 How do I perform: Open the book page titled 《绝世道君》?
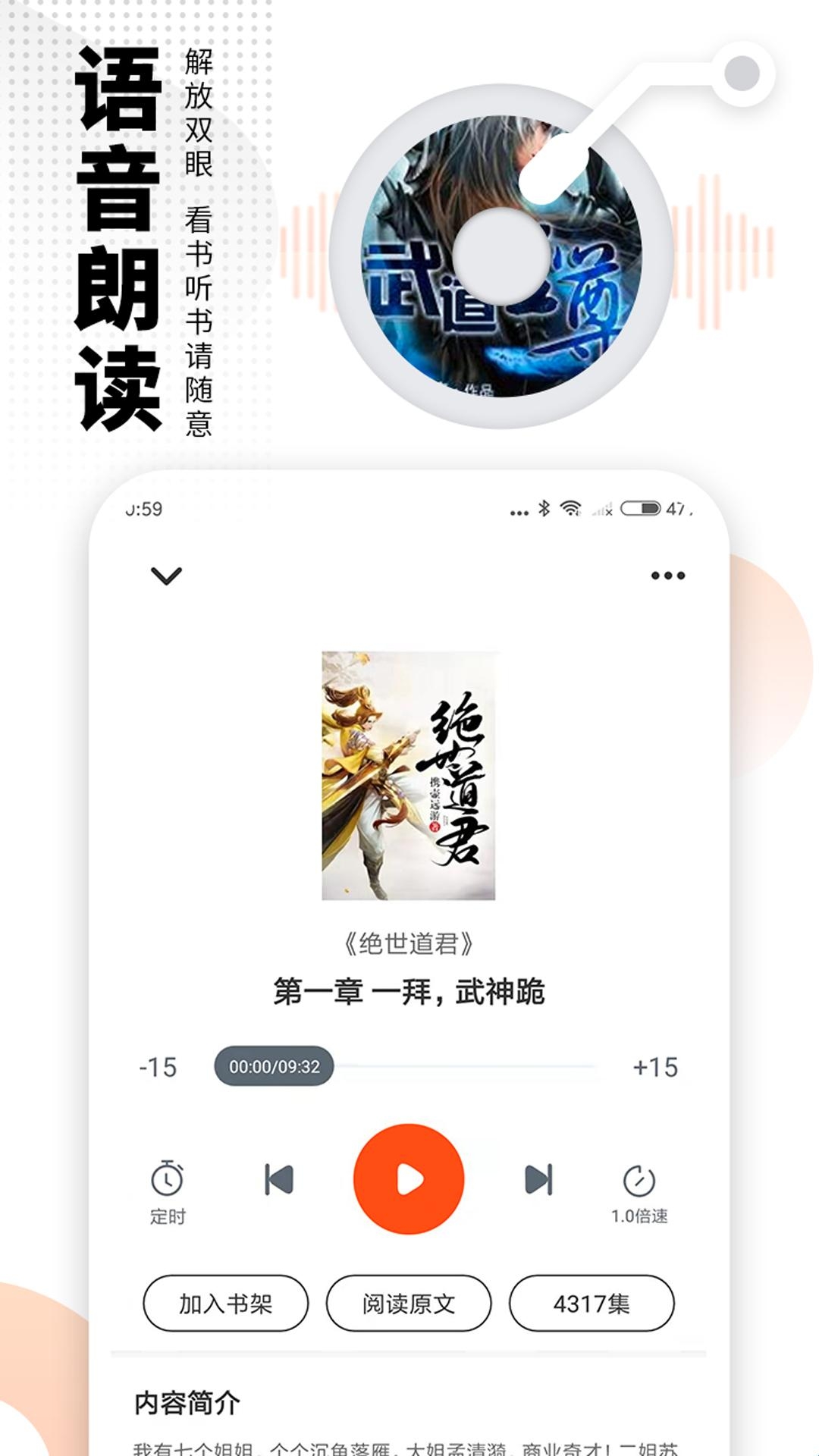point(409,943)
